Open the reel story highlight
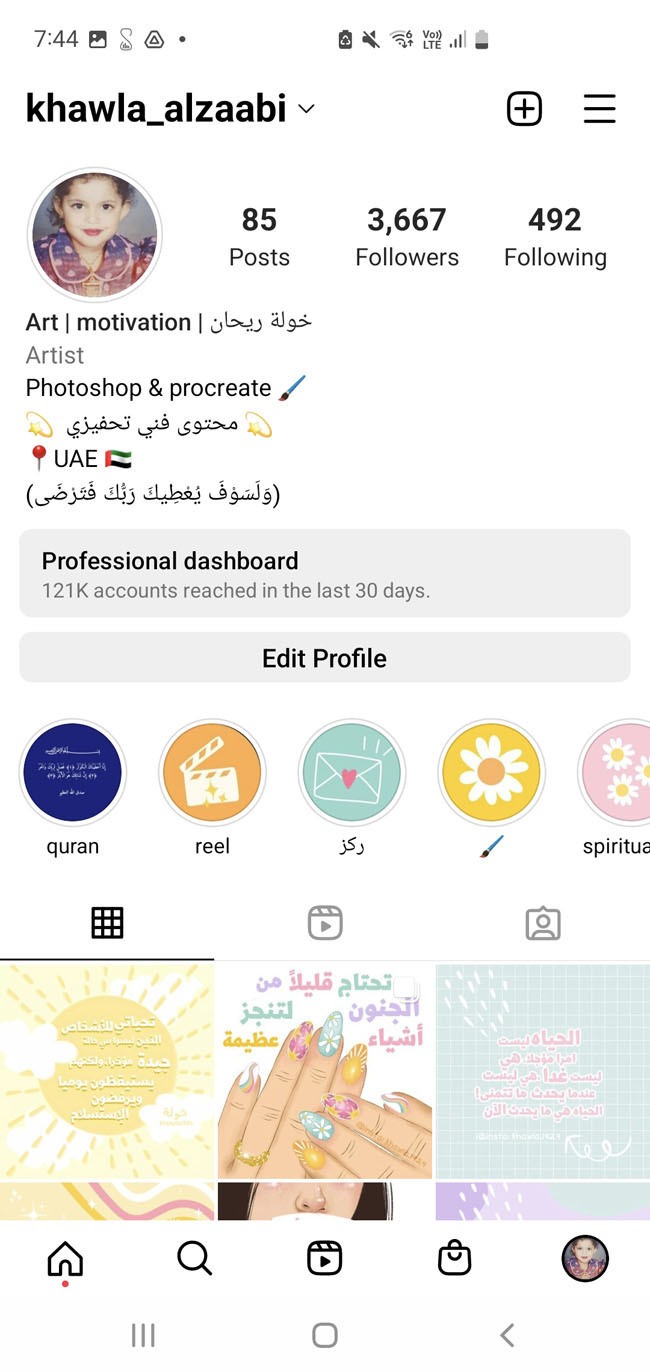This screenshot has height=1372, width=650. click(x=212, y=772)
